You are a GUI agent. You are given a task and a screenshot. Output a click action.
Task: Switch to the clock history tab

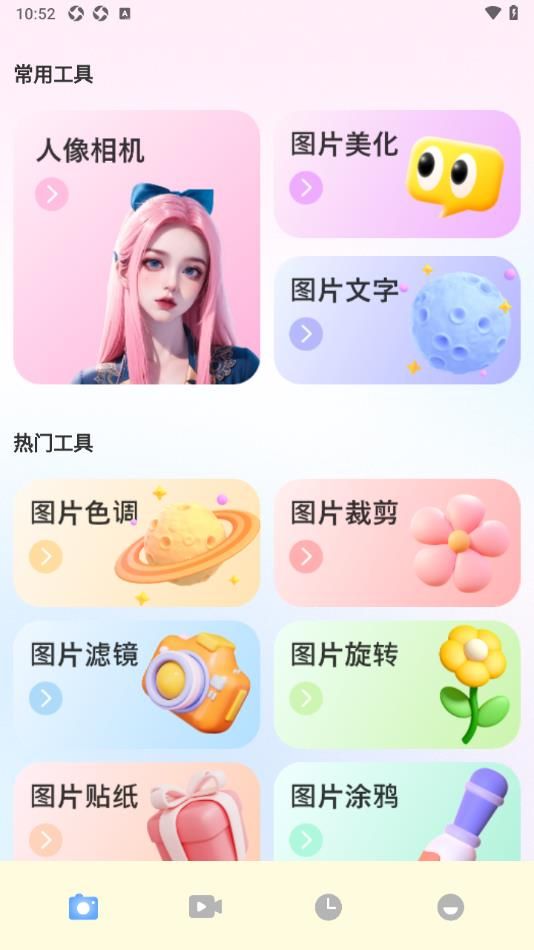click(x=328, y=907)
